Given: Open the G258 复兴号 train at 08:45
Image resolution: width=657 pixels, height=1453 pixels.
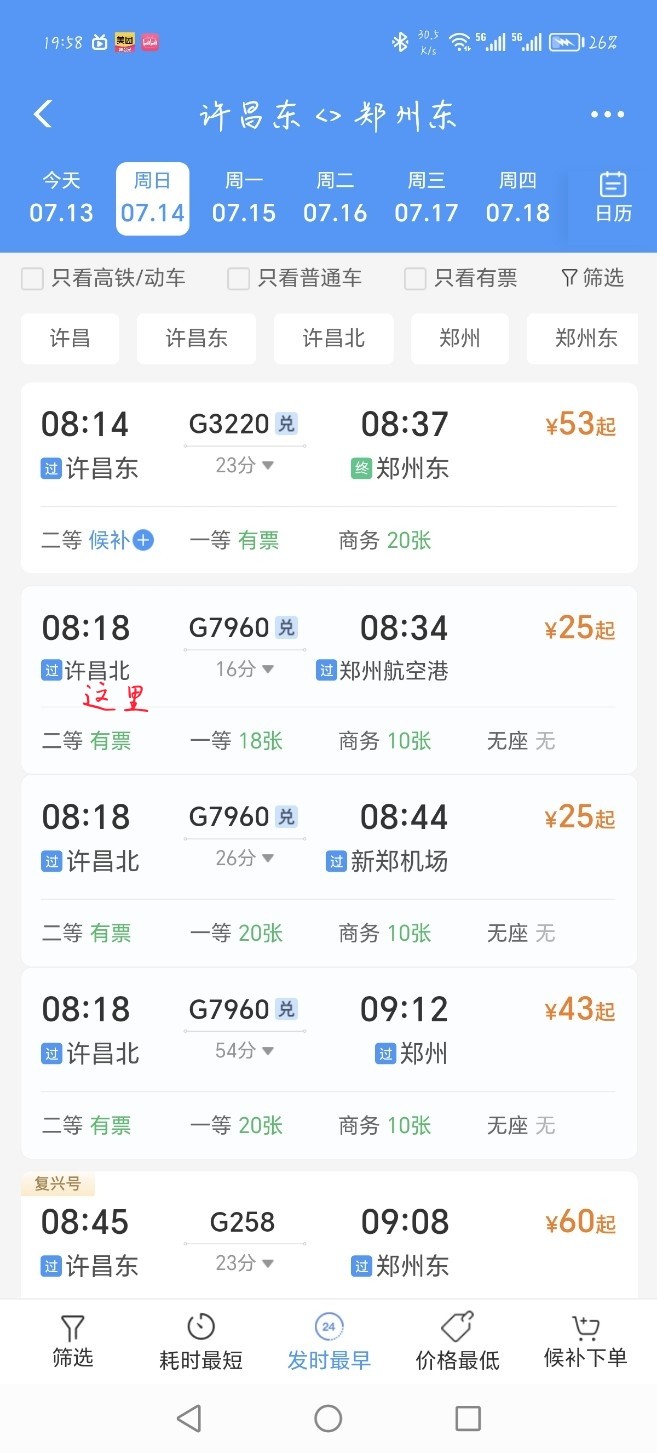Looking at the screenshot, I should (x=329, y=1236).
